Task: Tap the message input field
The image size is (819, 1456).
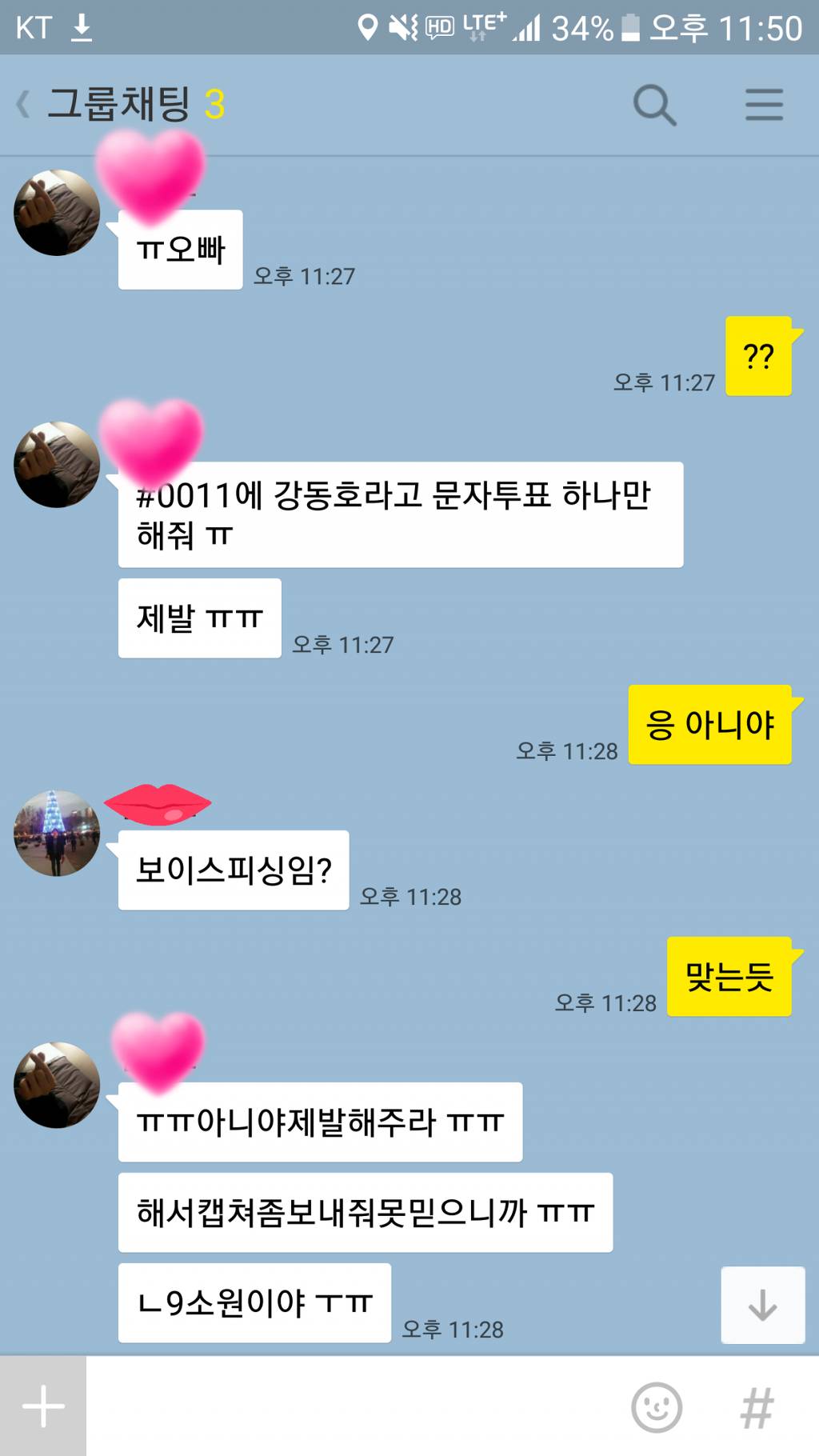Action: pos(352,1406)
